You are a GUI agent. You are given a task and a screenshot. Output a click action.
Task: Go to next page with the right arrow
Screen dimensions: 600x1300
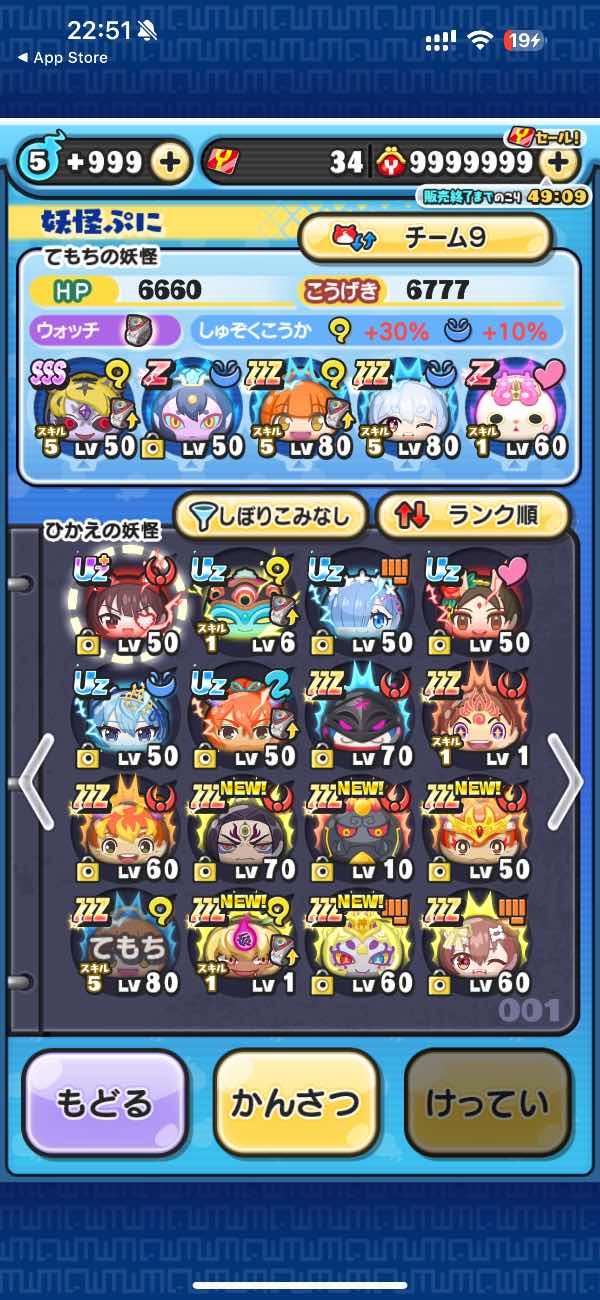563,781
